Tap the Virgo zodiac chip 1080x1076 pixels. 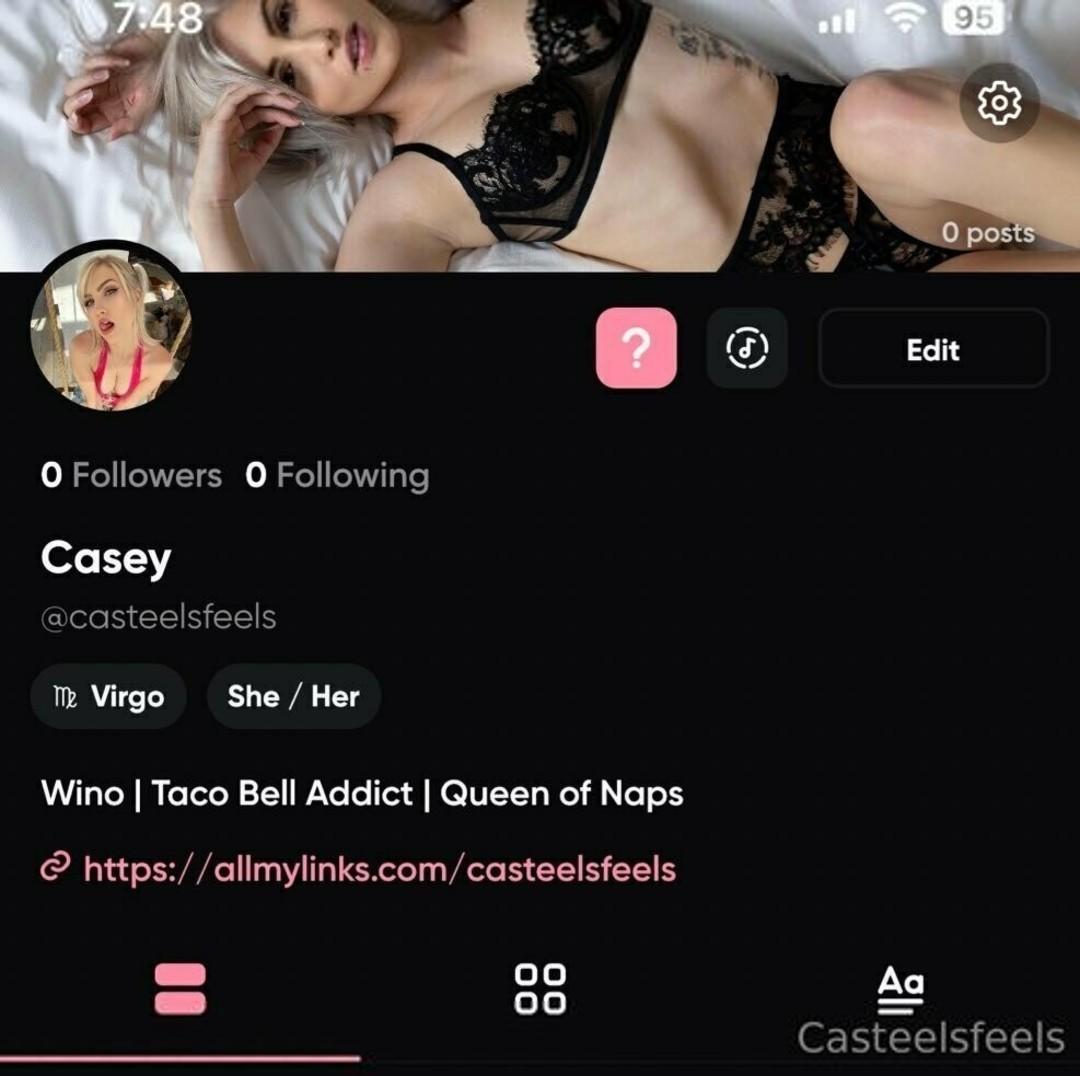pos(109,696)
